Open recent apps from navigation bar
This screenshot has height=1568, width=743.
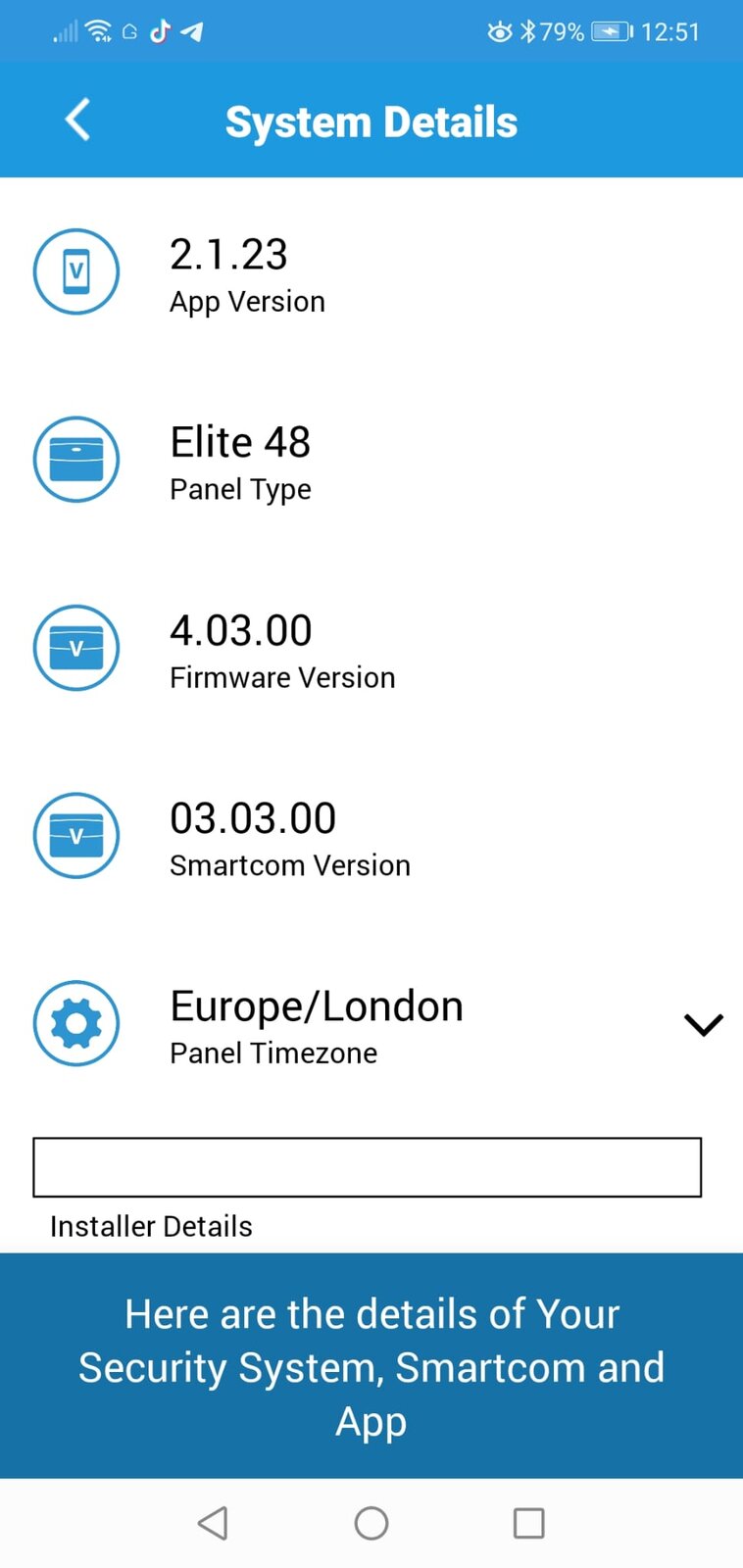[528, 1523]
